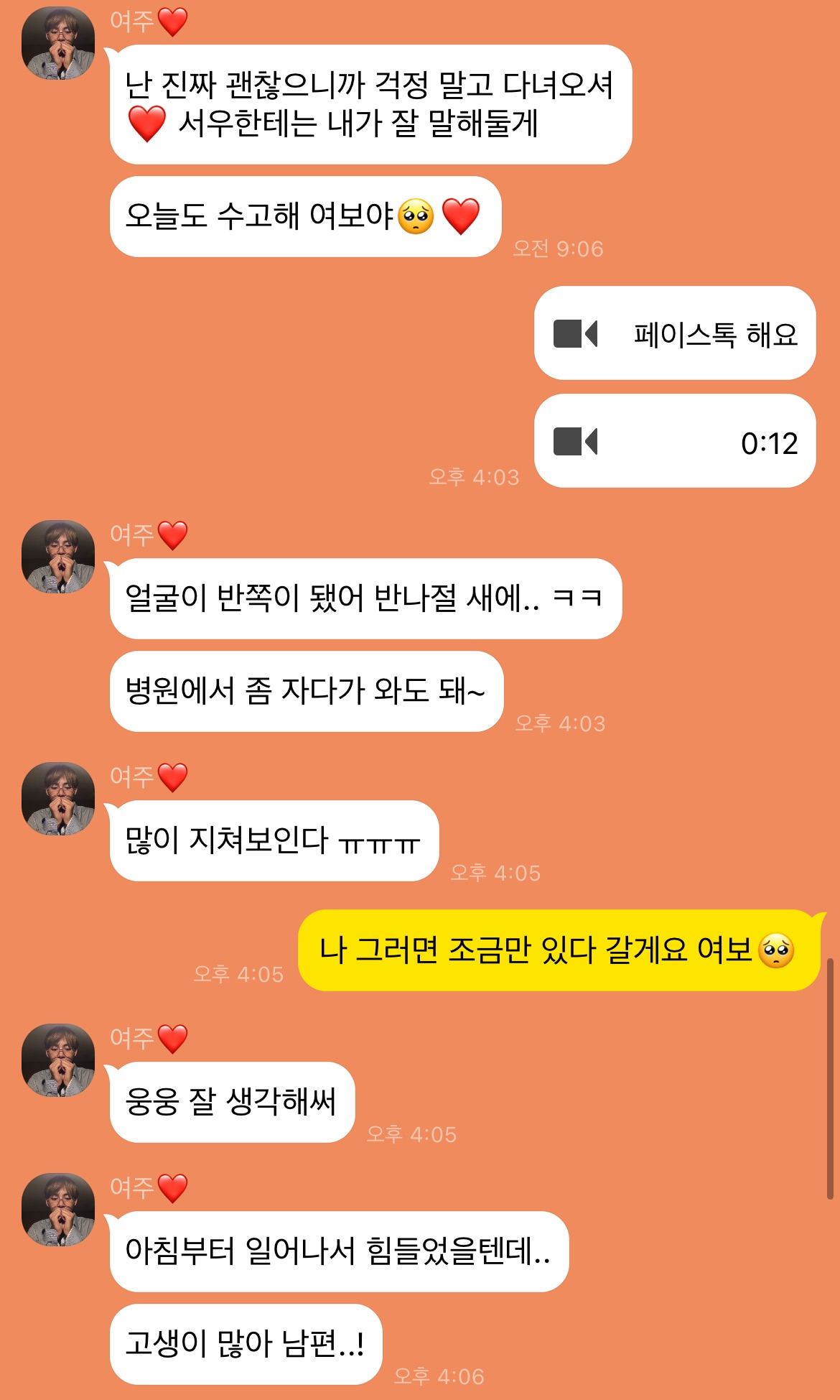
Task: Open 여주's profile photo above 난 진짜 괜찮으니까 message
Action: click(x=58, y=43)
